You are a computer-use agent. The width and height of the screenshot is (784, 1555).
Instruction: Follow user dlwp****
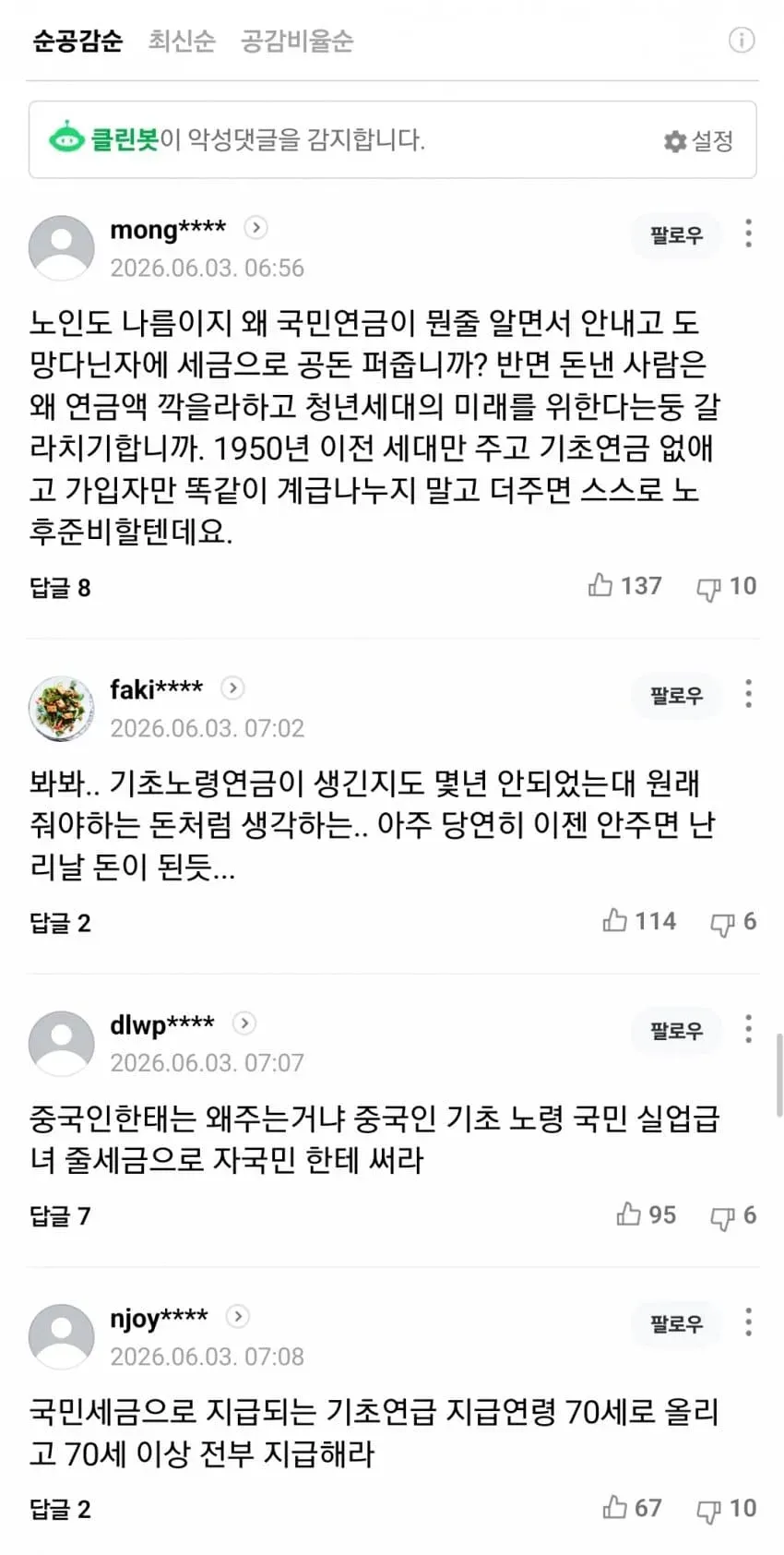pos(676,1030)
